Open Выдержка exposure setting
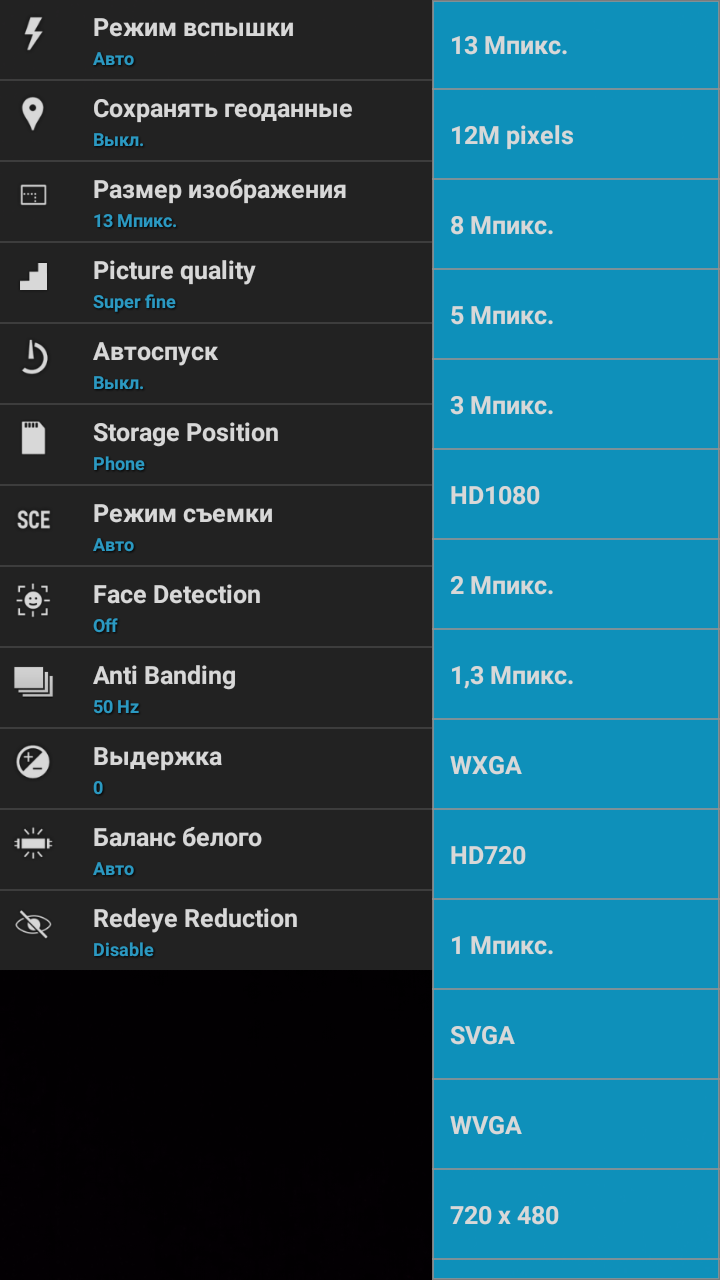The height and width of the screenshot is (1280, 720). (216, 769)
